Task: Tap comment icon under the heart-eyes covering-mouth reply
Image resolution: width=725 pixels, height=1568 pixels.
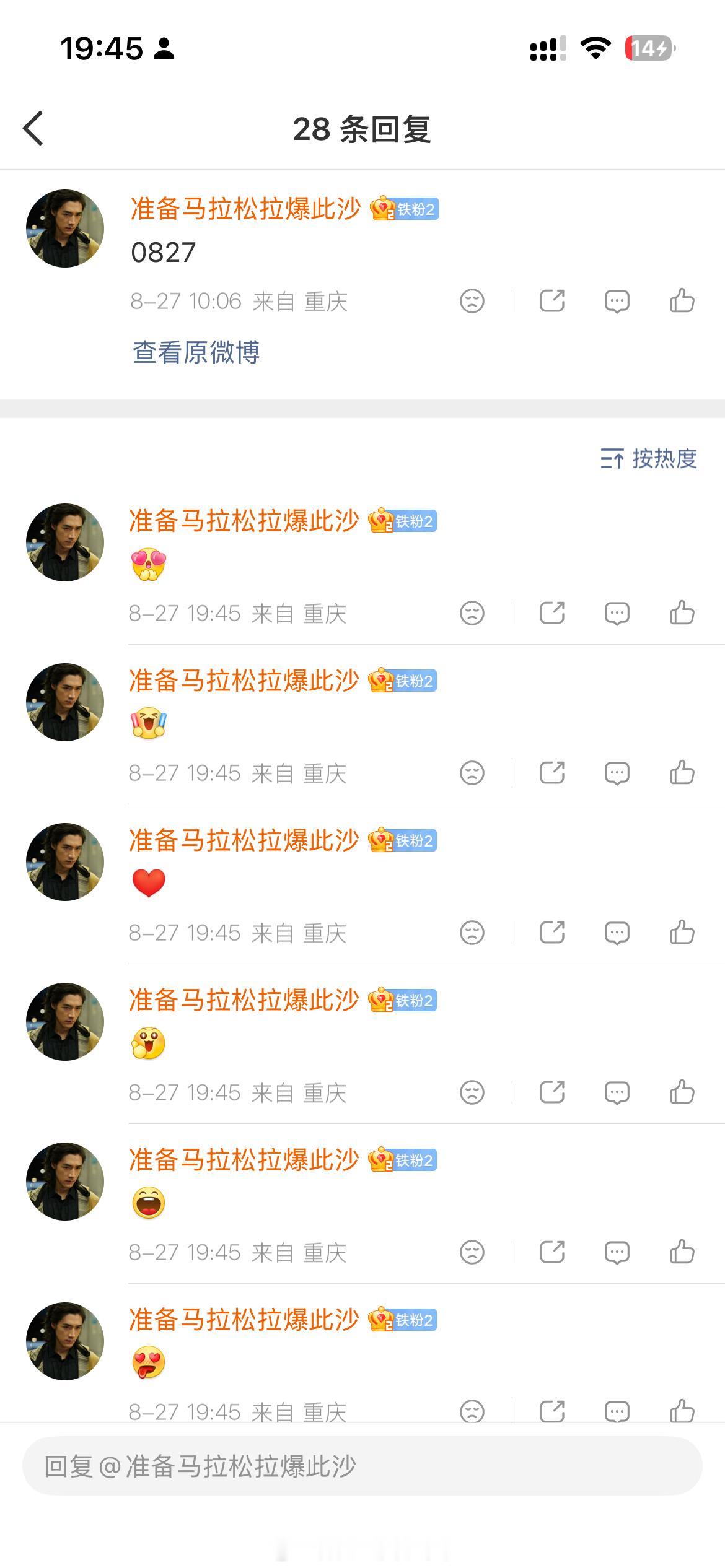Action: (617, 614)
